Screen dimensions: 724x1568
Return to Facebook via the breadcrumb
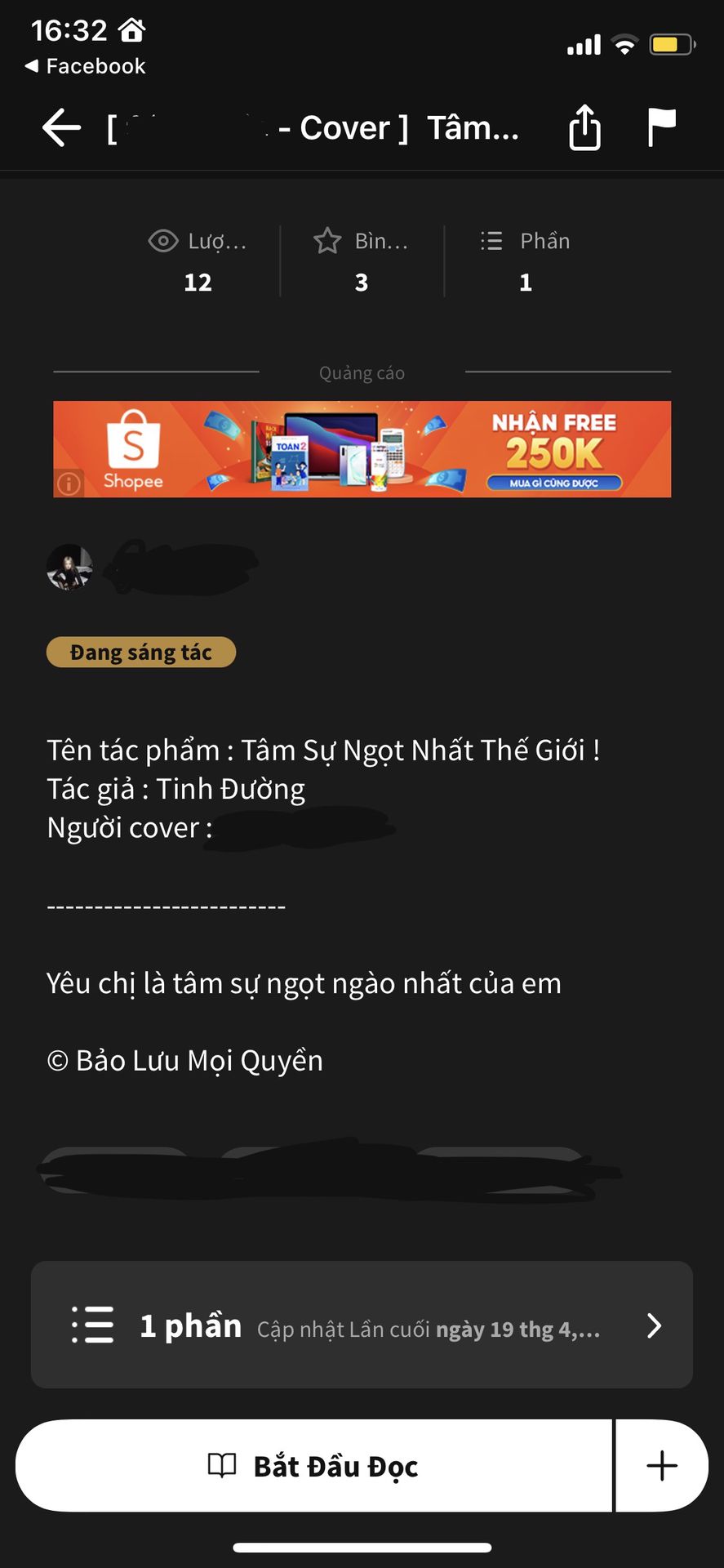click(85, 66)
